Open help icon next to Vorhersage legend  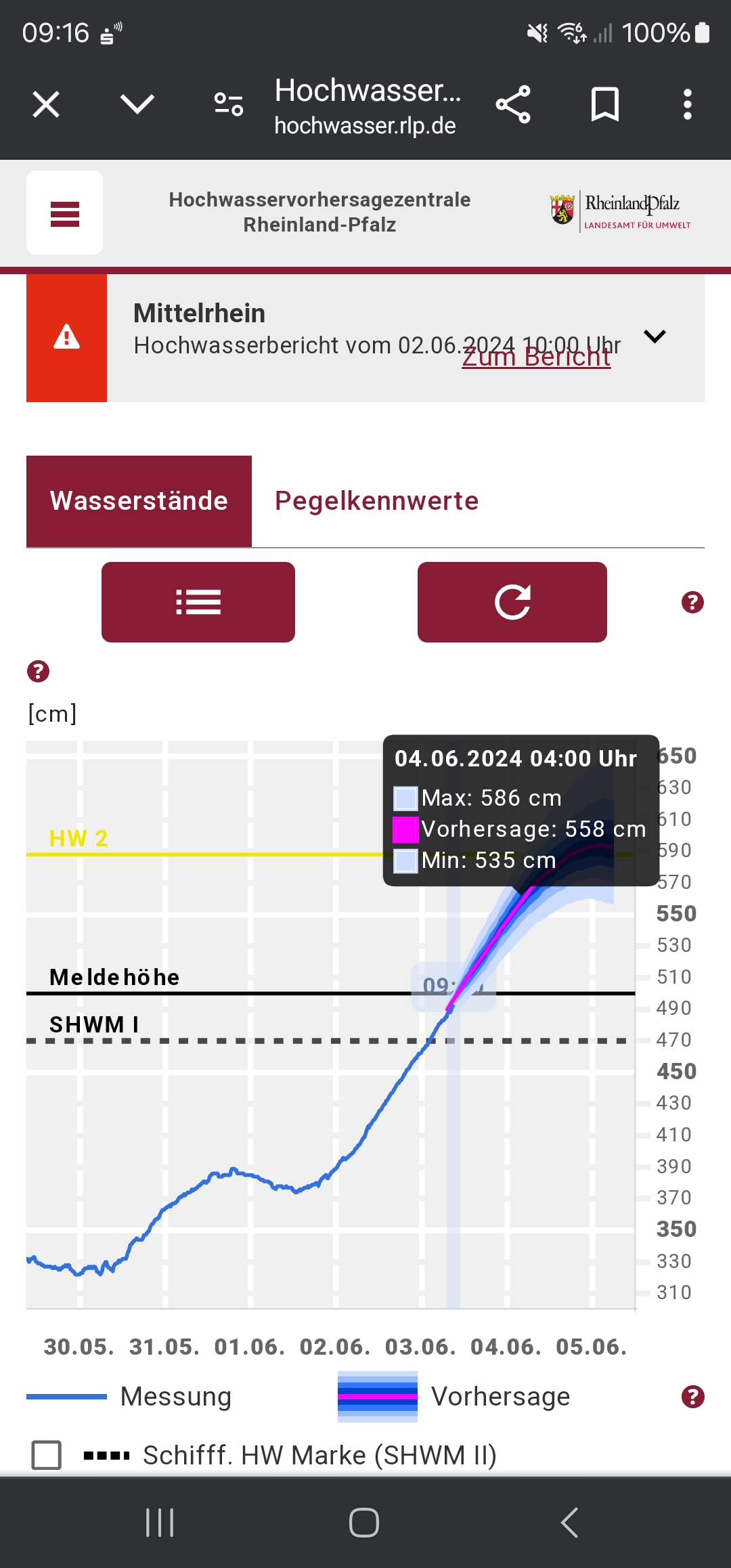click(692, 1397)
